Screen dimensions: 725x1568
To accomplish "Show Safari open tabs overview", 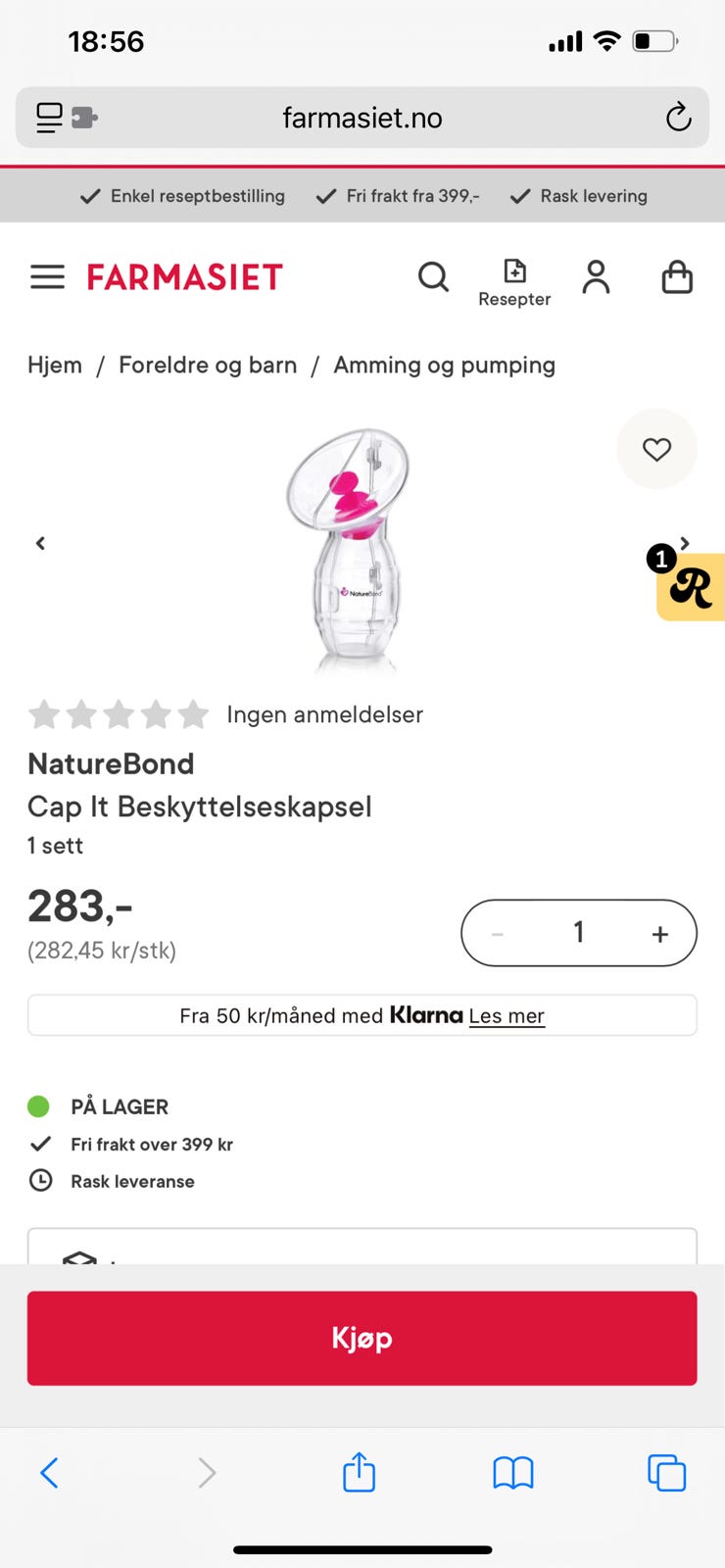I will [x=666, y=1472].
